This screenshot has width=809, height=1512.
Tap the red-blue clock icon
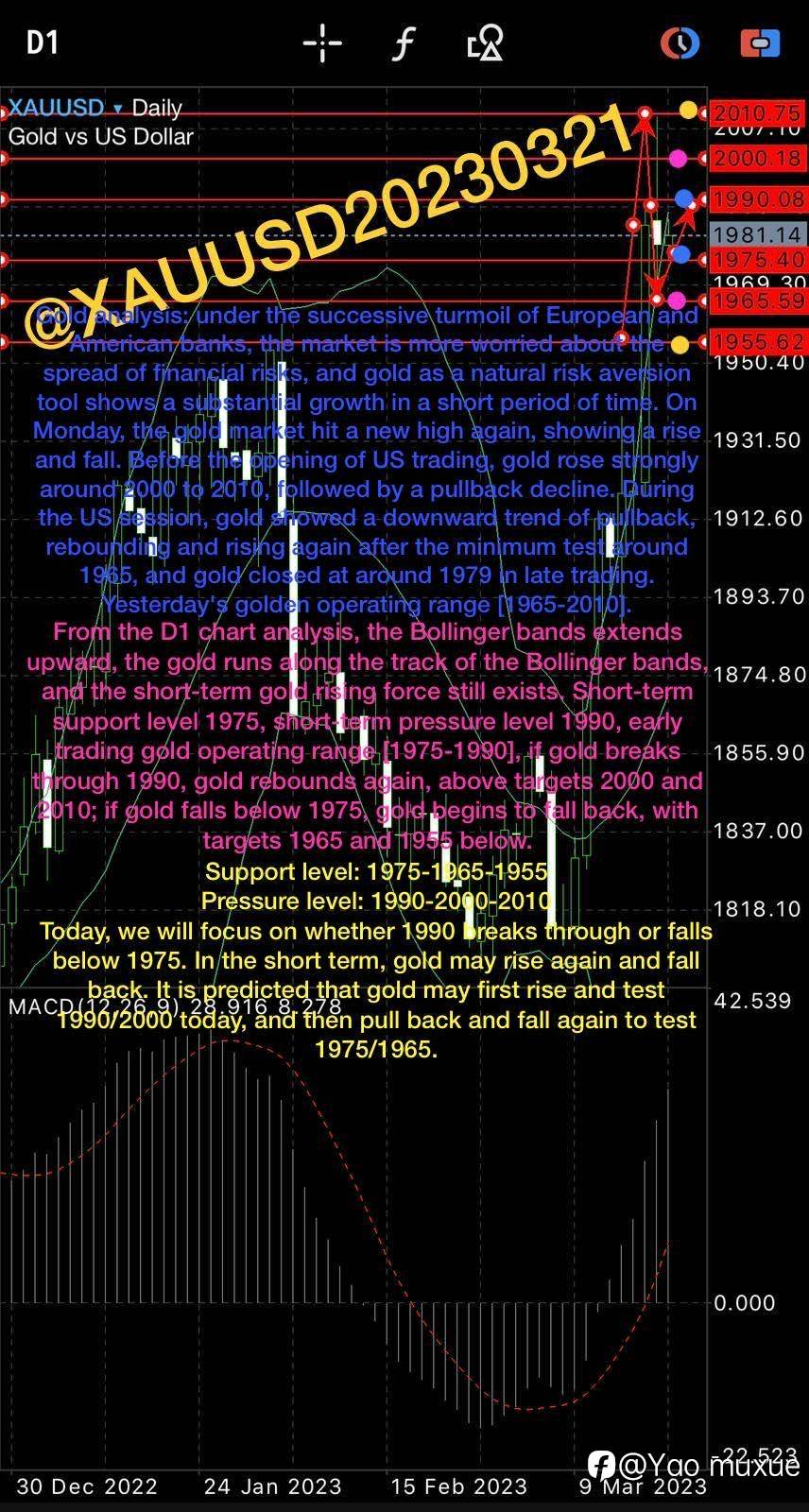point(680,43)
